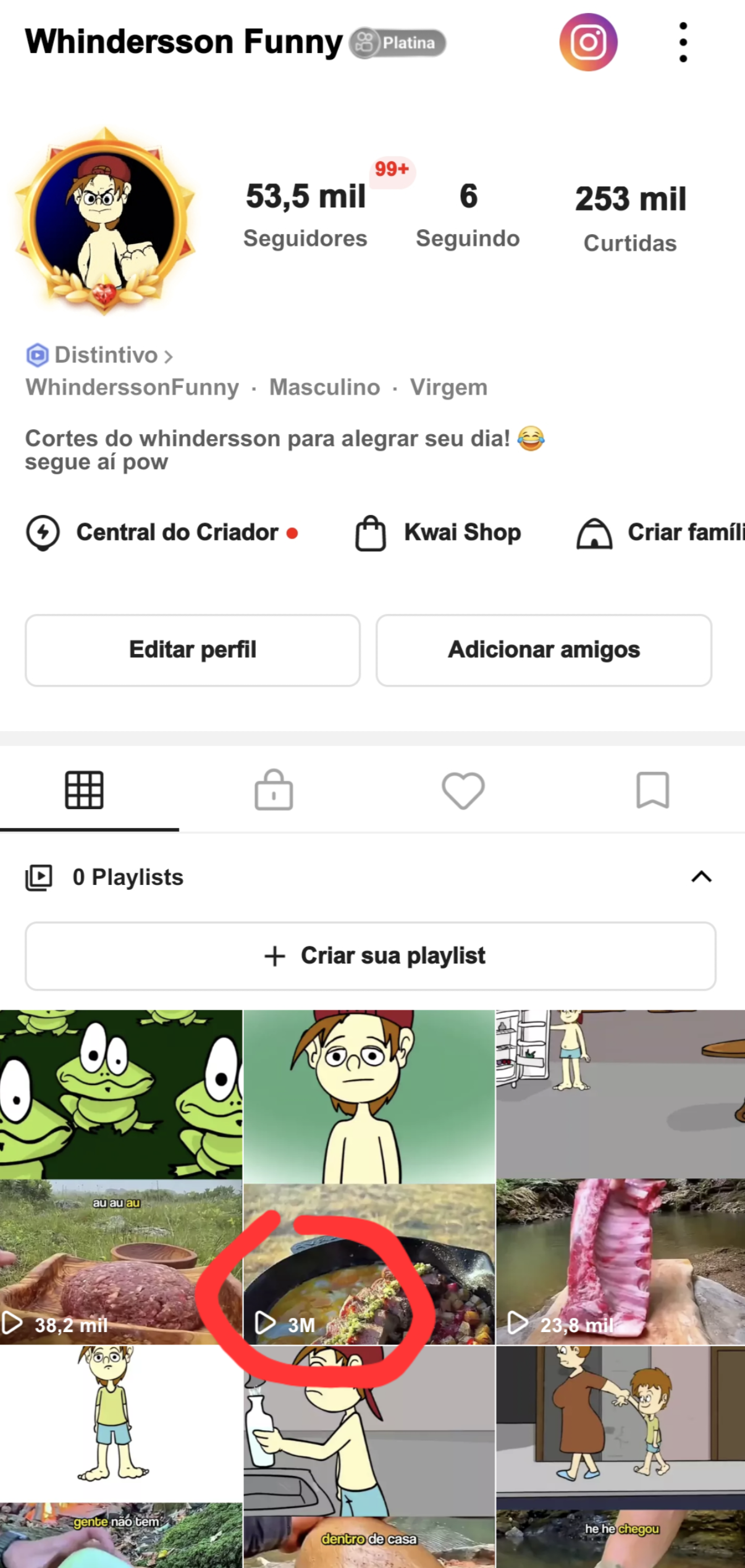The image size is (745, 1568).
Task: Open the three-dot overflow menu
Action: [x=683, y=43]
